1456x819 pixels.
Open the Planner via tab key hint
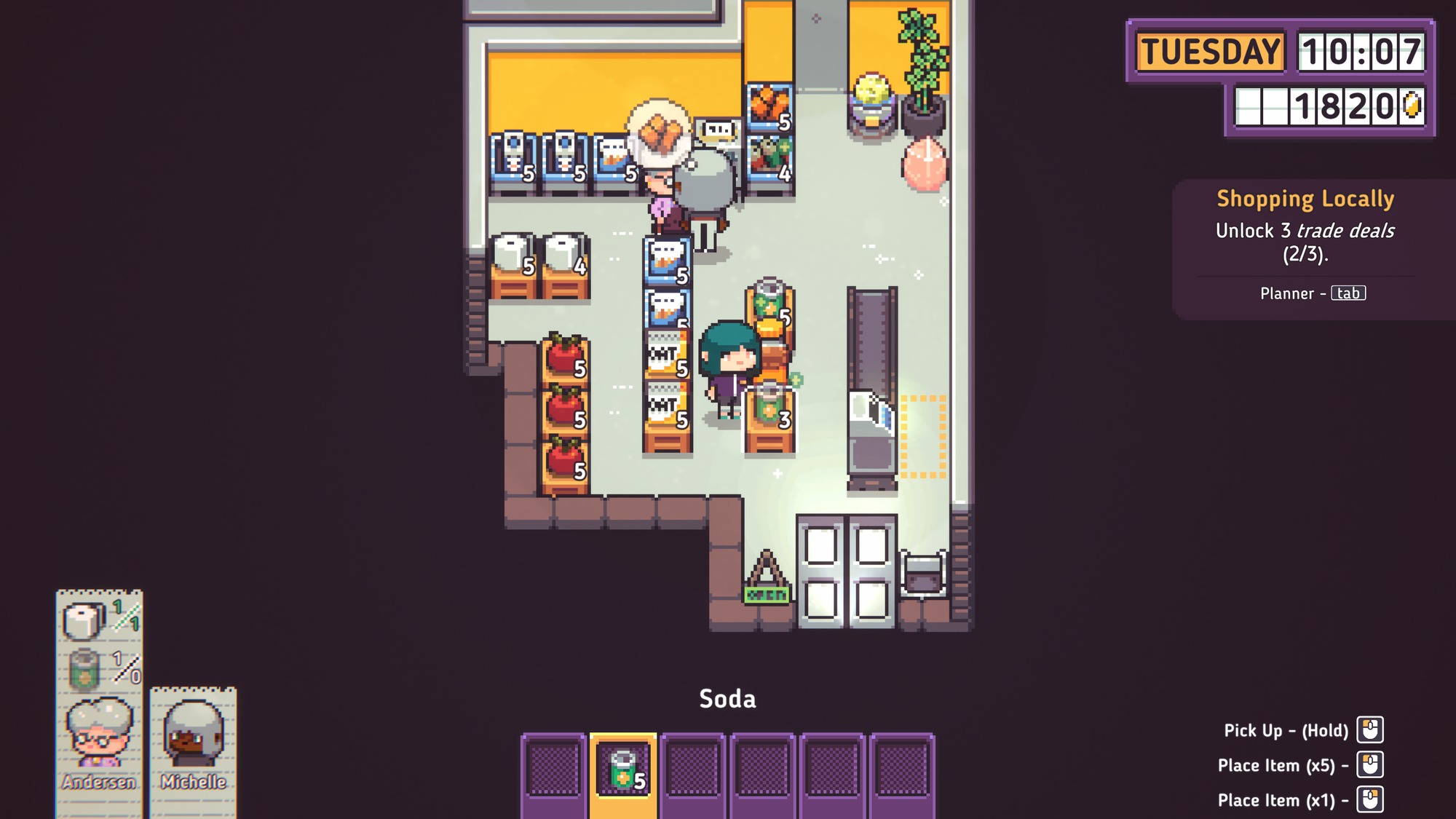point(1348,293)
